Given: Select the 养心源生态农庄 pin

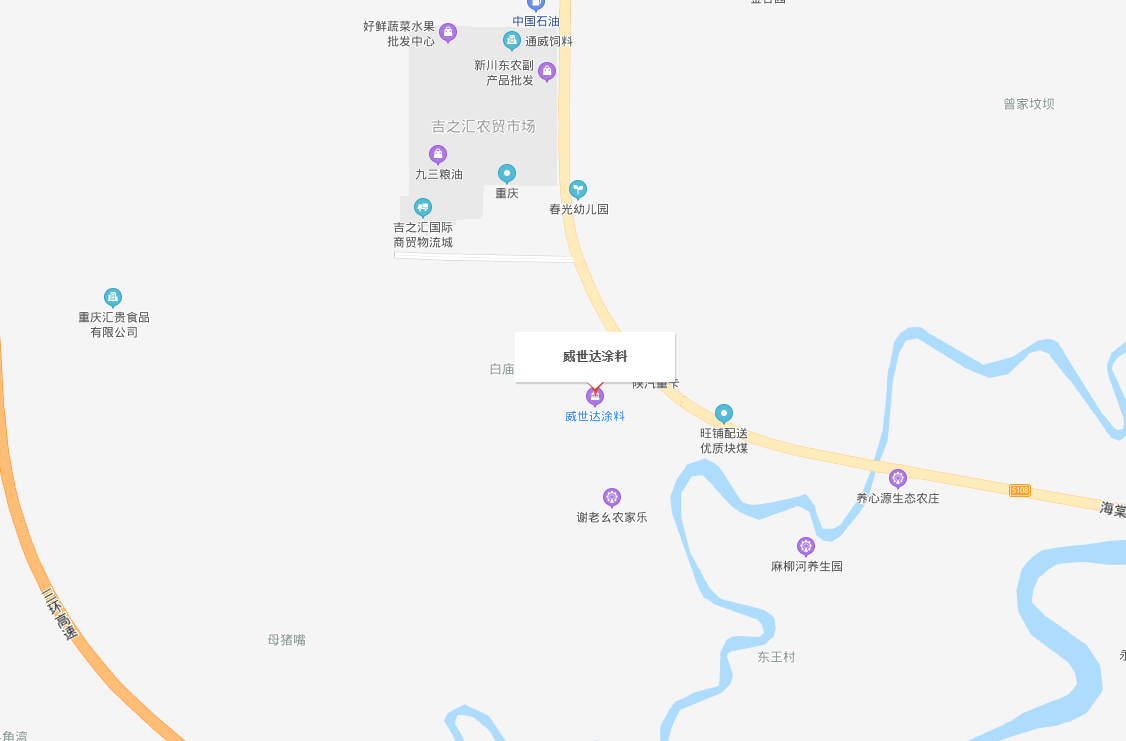Looking at the screenshot, I should click(x=898, y=478).
